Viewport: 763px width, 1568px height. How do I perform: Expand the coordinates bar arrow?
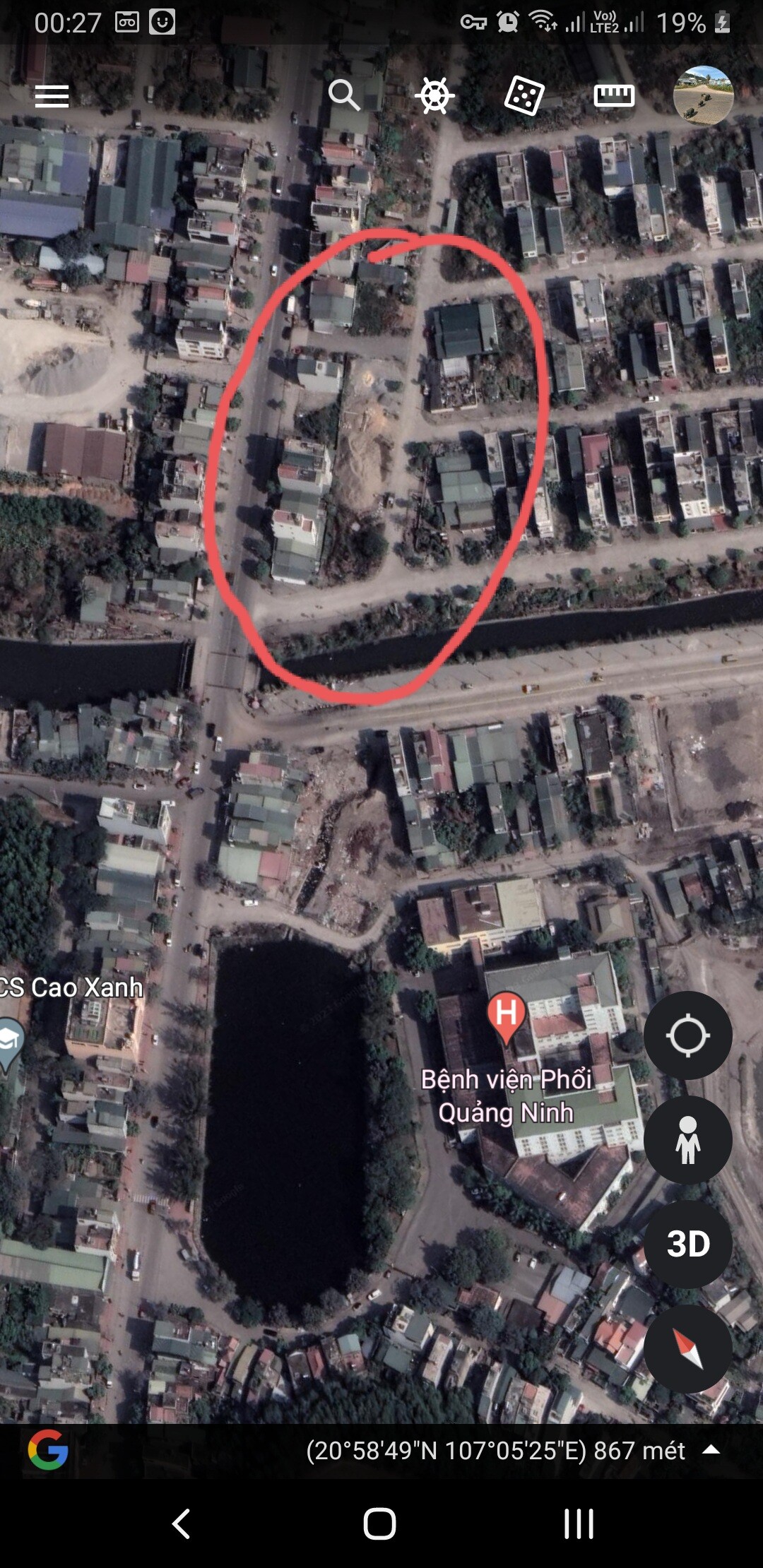(x=711, y=1450)
